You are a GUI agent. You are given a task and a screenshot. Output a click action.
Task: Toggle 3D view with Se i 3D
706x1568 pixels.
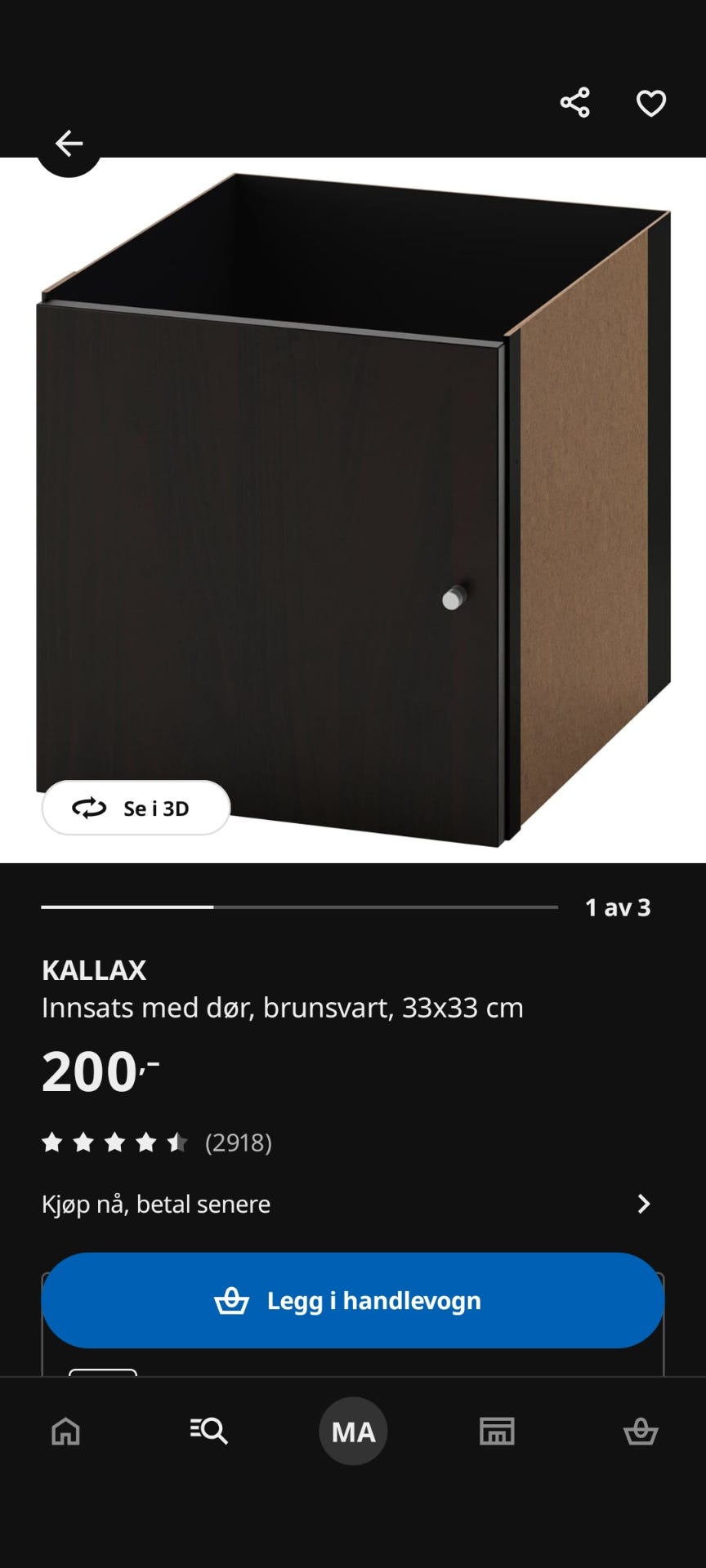pos(136,808)
